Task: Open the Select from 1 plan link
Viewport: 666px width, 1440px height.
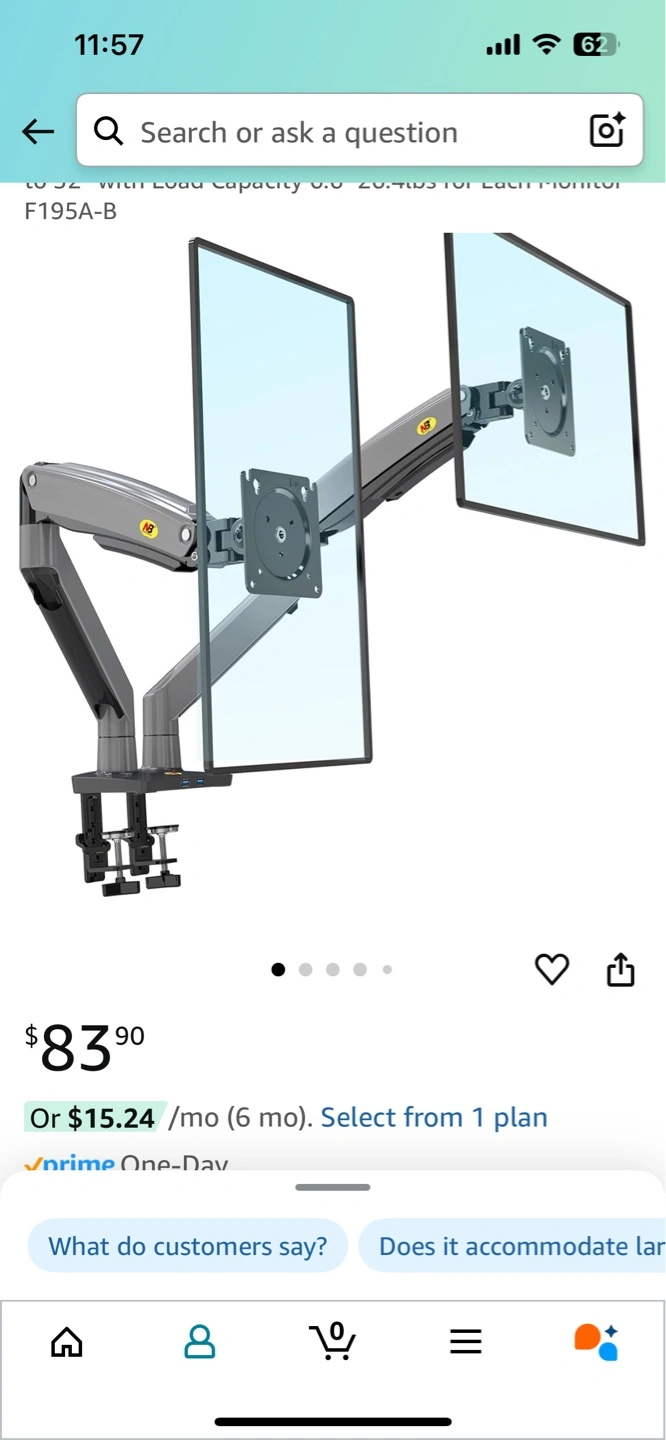Action: coord(434,1117)
